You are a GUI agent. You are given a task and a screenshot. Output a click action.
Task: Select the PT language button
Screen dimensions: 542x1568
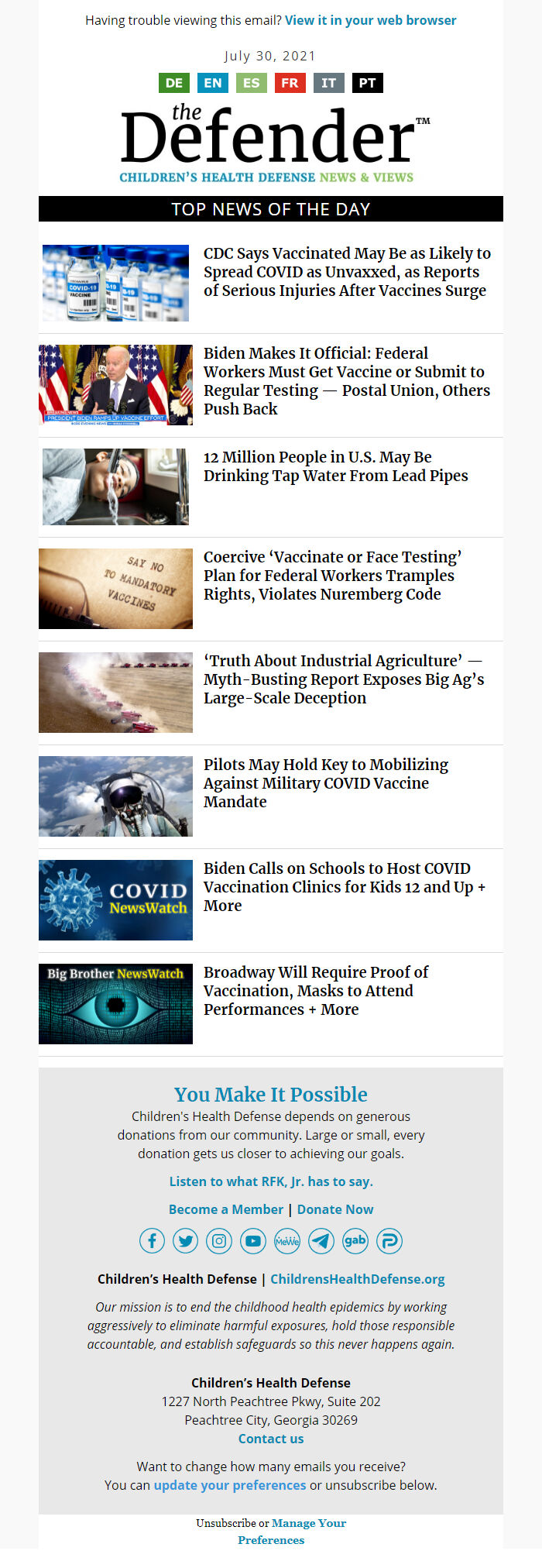(x=367, y=83)
